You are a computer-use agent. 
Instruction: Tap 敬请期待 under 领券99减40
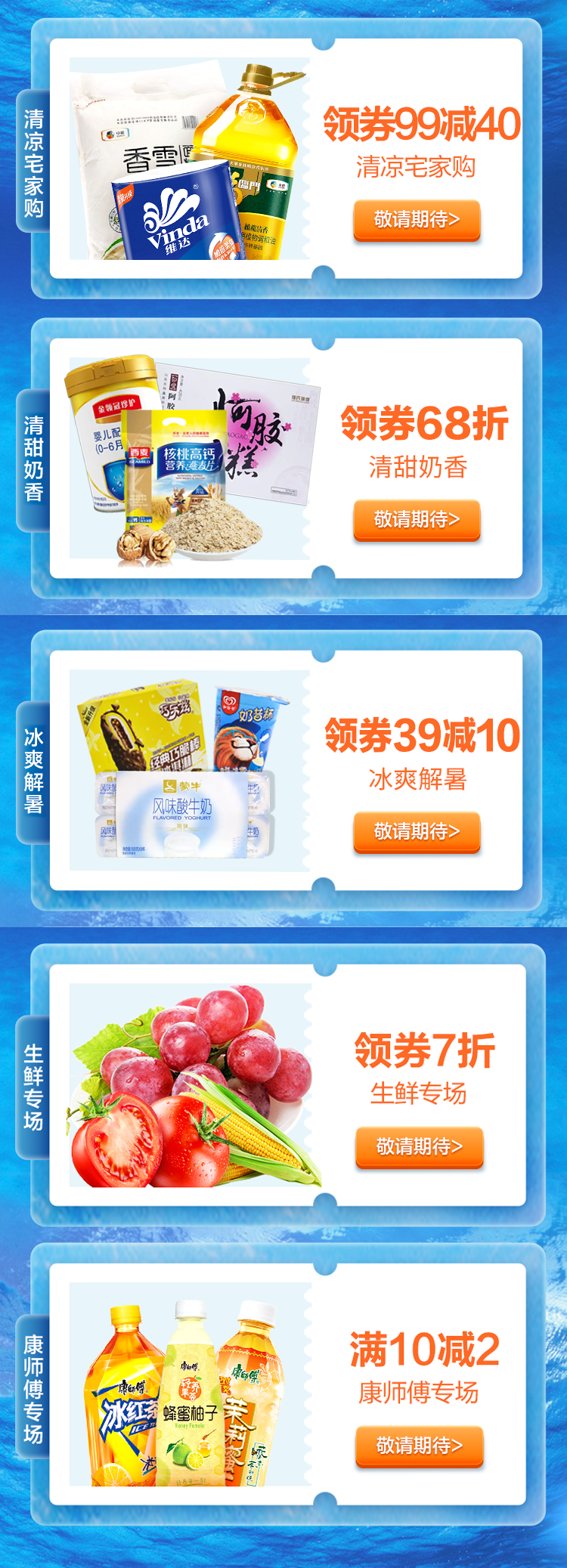417,220
